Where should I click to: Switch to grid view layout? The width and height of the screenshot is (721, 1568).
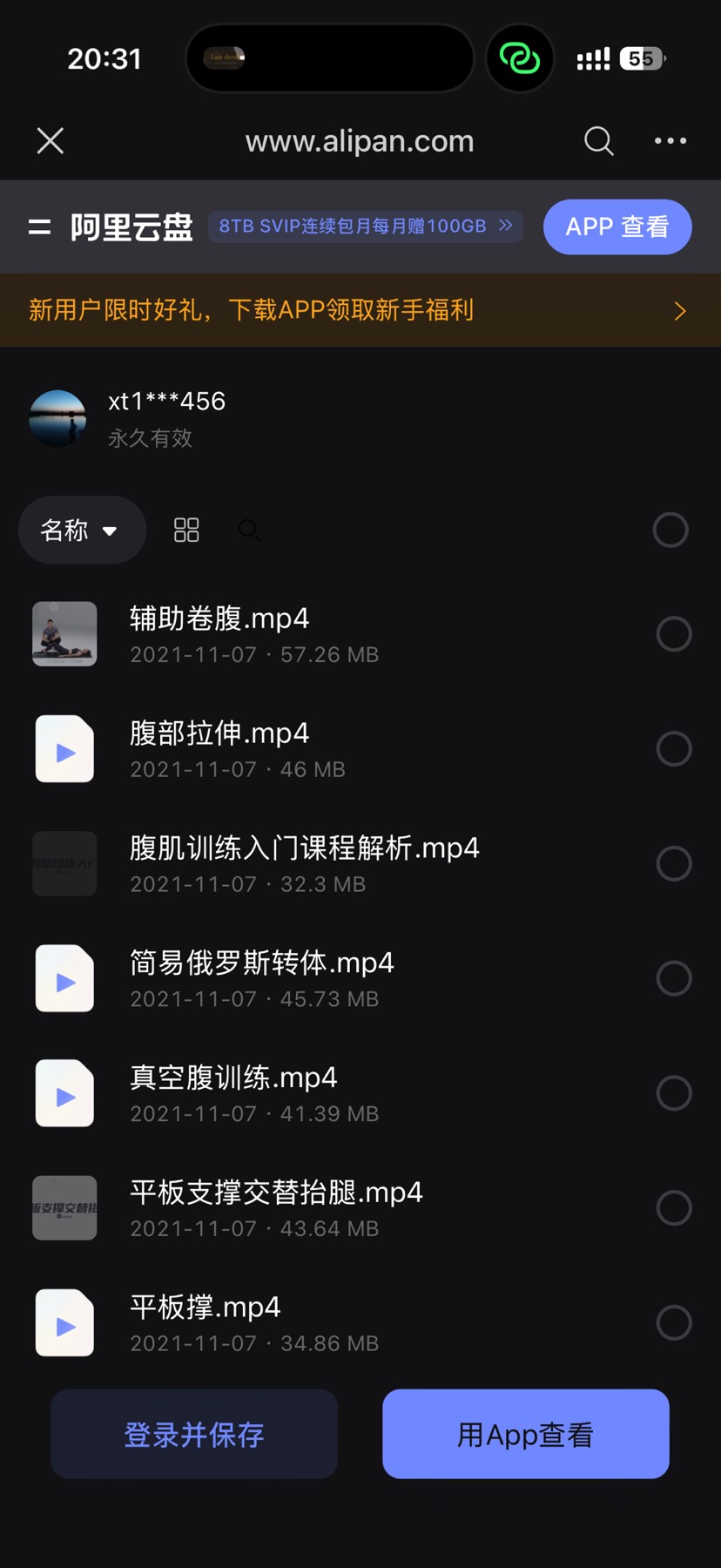pyautogui.click(x=186, y=530)
